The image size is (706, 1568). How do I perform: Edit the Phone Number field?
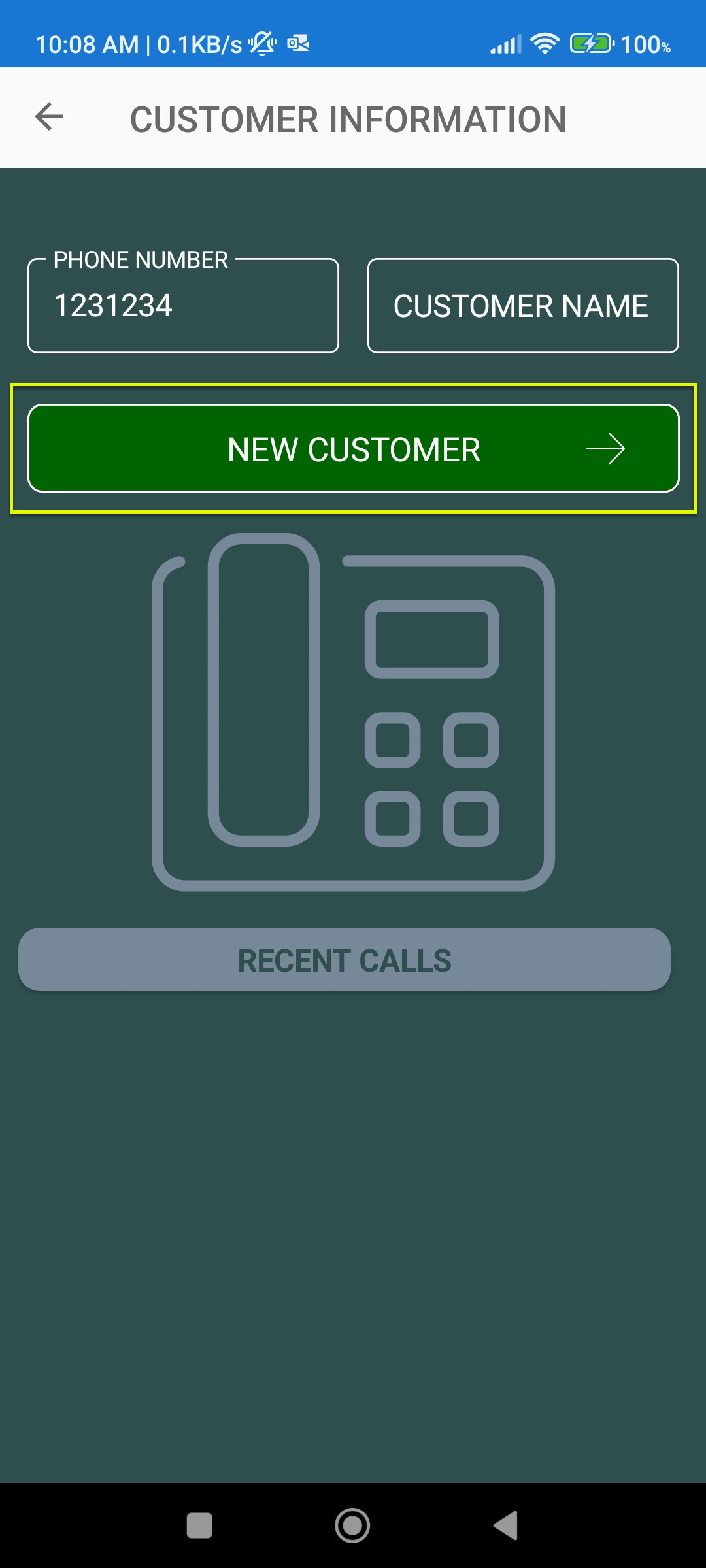click(183, 306)
